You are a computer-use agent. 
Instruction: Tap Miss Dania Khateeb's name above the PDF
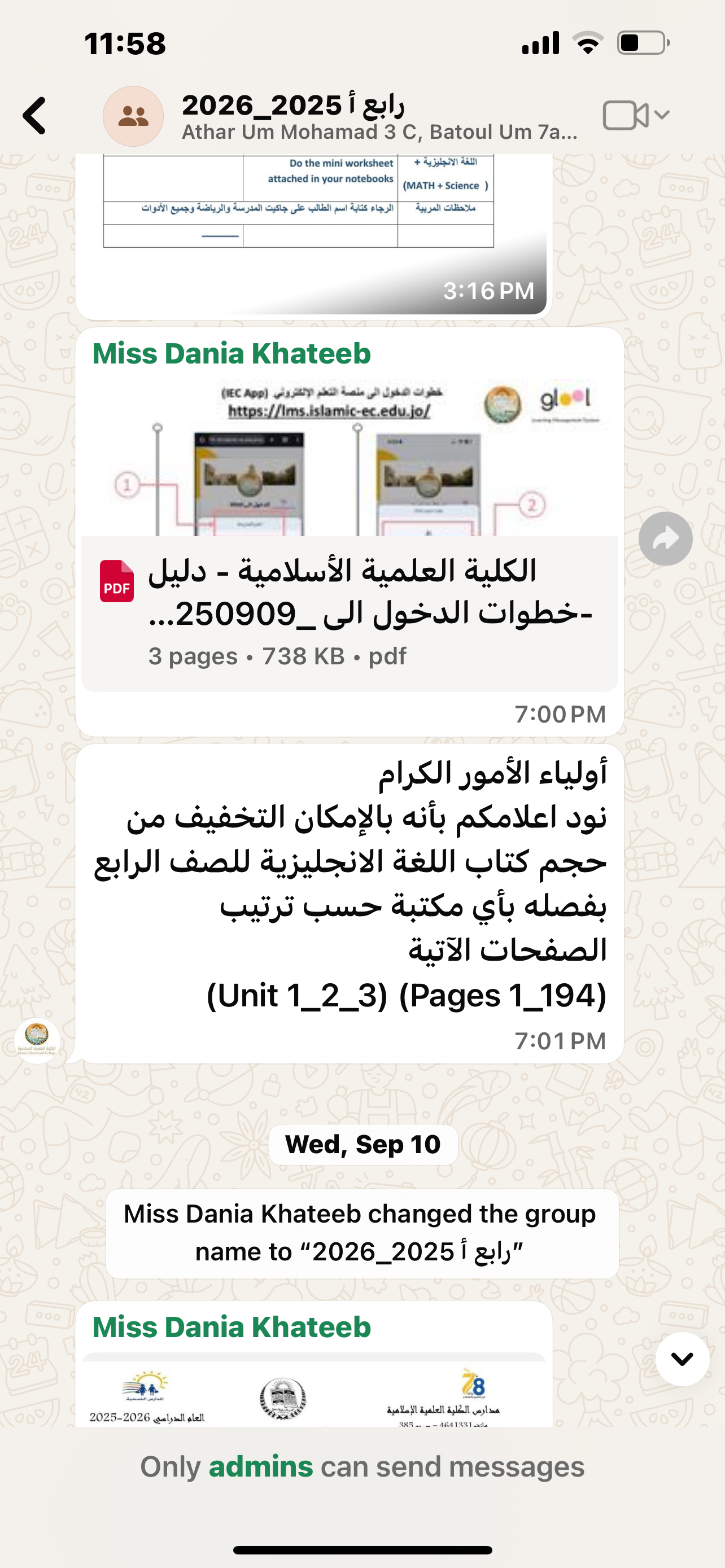[x=232, y=354]
